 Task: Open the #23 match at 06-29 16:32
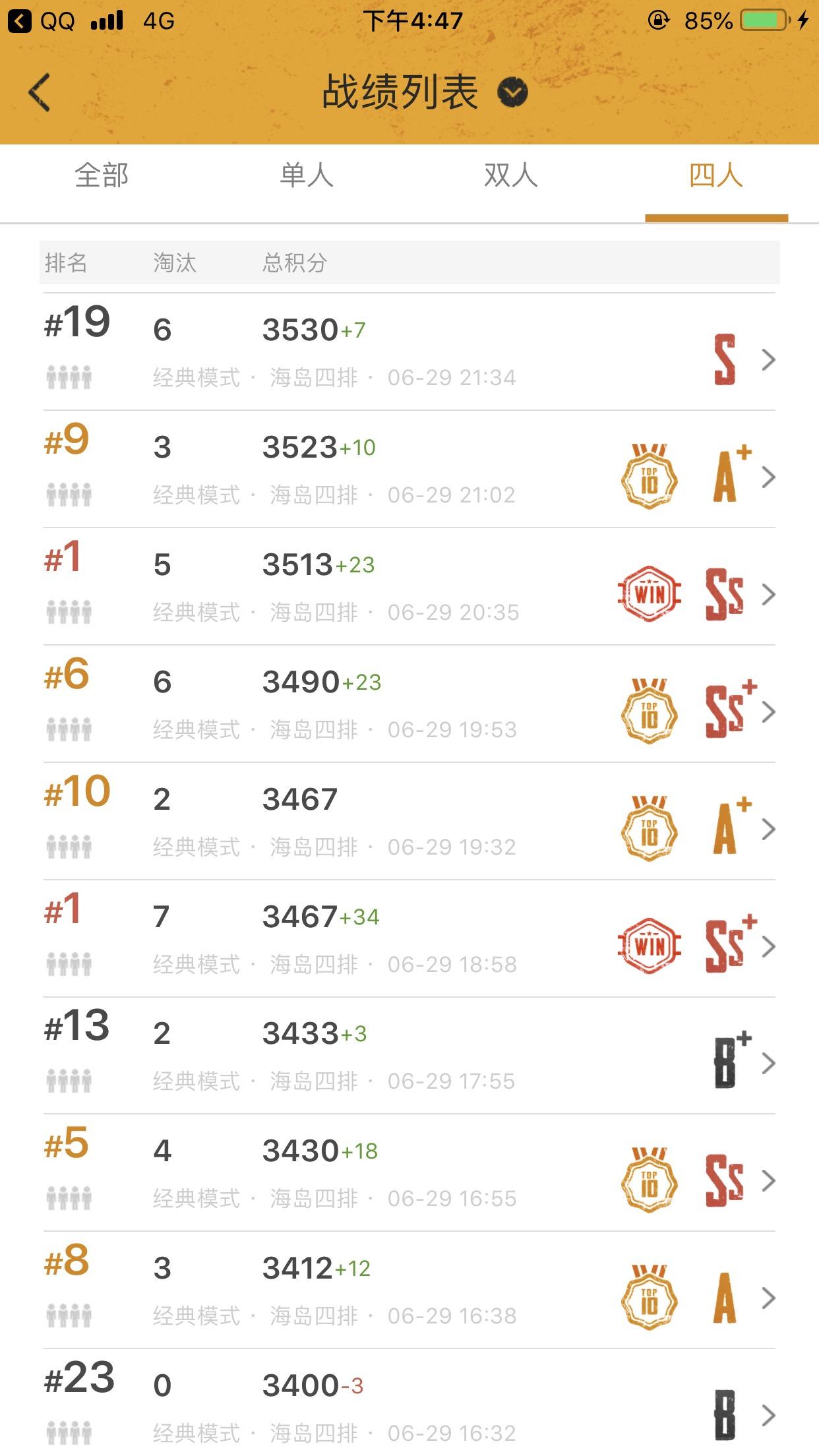[x=409, y=1403]
